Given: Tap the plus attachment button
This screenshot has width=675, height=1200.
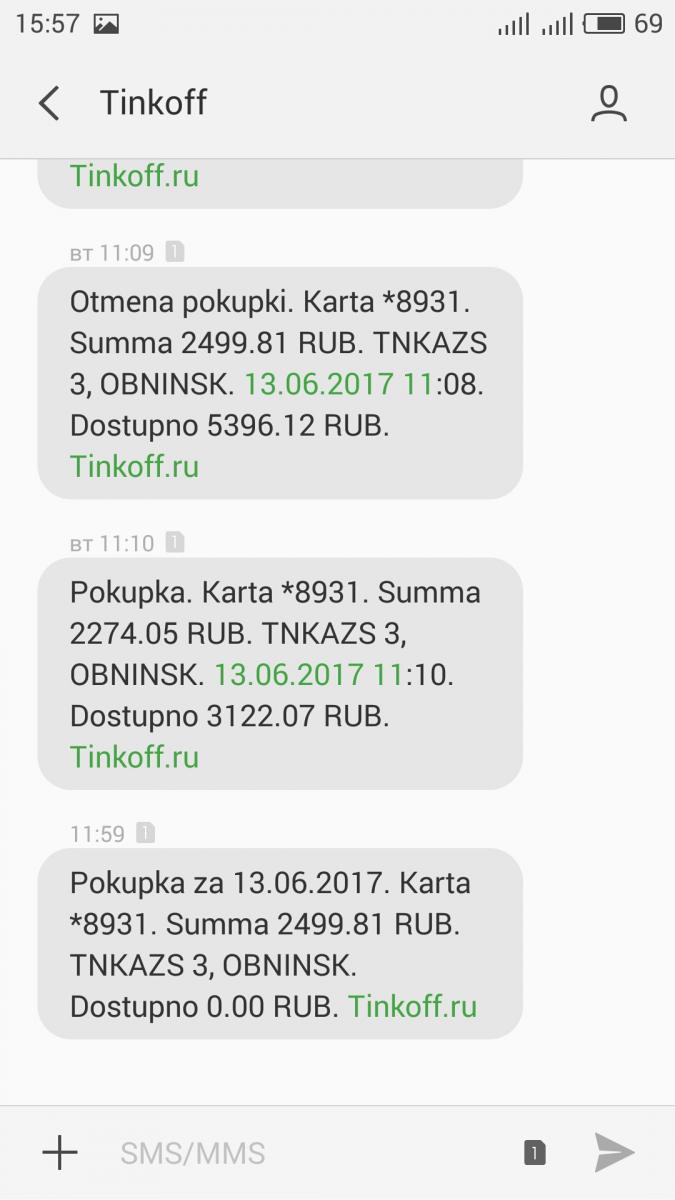Looking at the screenshot, I should [60, 1152].
